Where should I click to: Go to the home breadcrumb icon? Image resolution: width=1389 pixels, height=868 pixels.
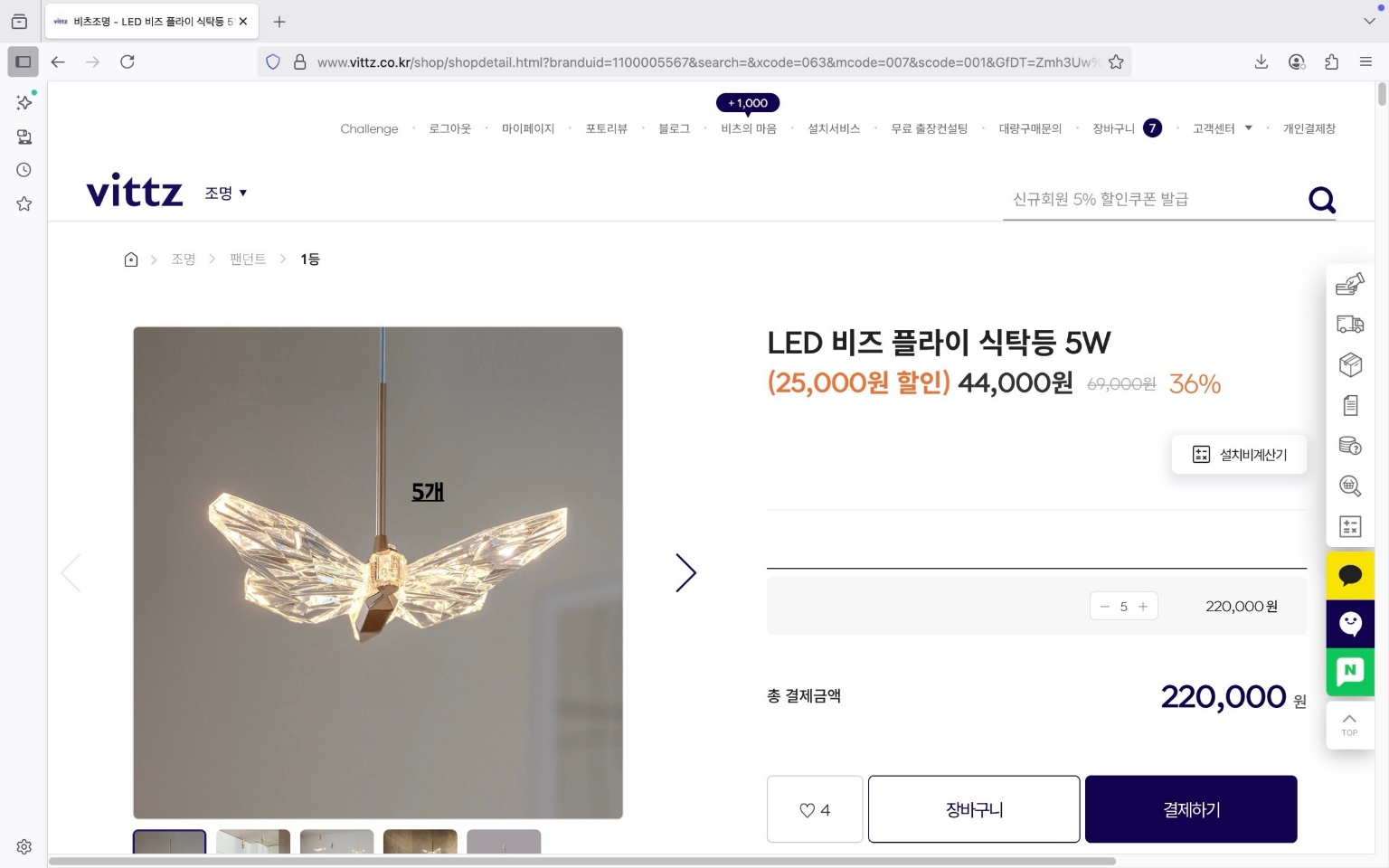[131, 259]
